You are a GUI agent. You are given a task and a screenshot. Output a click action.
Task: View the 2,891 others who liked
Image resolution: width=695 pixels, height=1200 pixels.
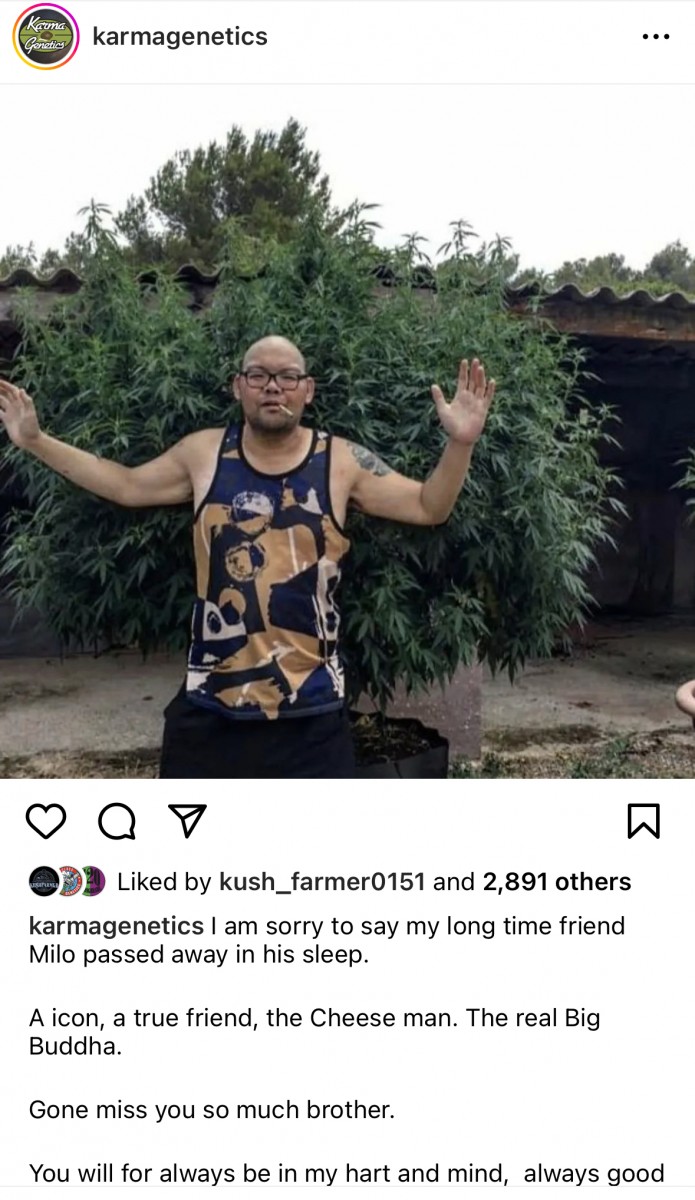point(556,882)
